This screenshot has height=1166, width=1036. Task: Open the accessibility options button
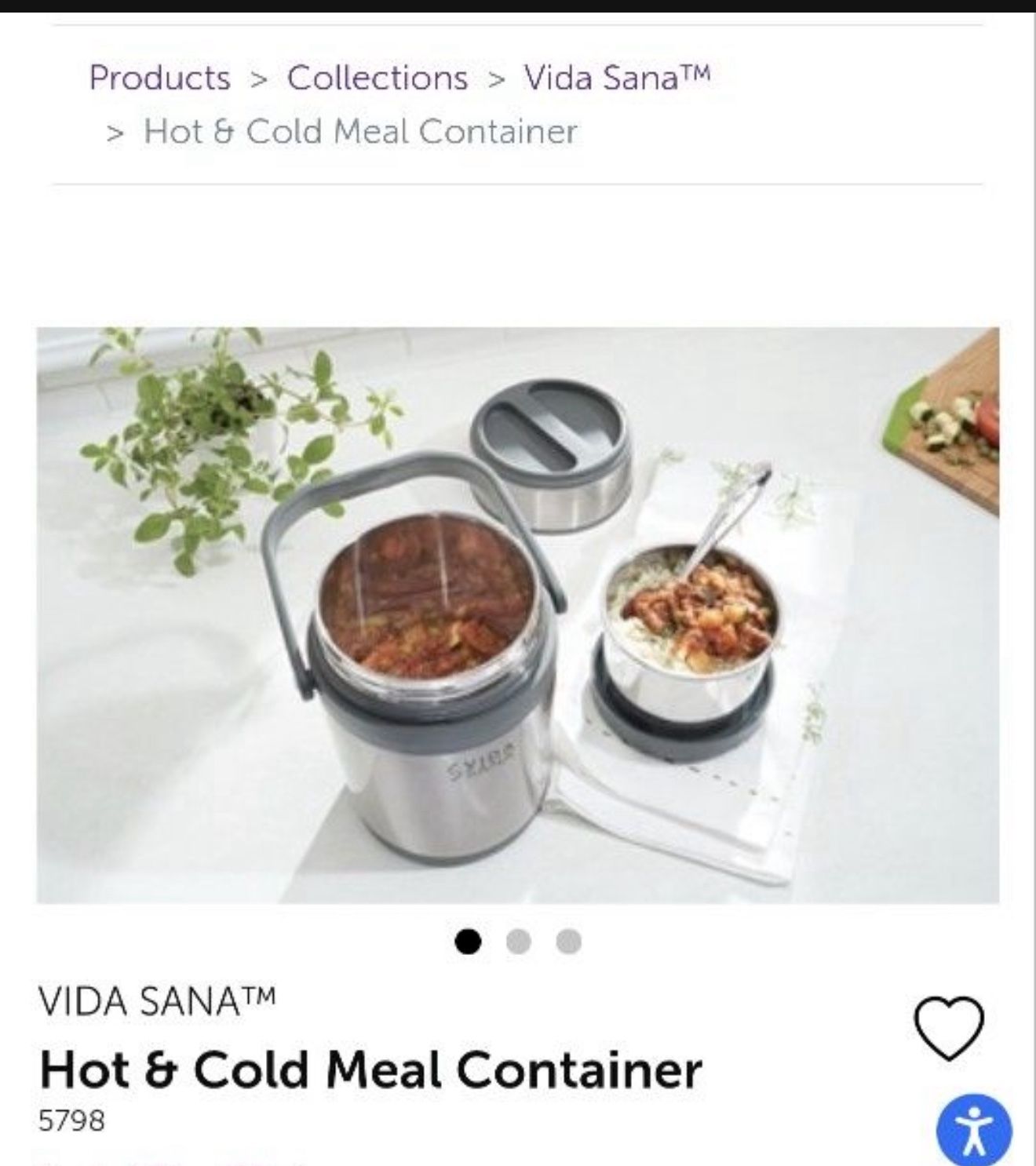(974, 1131)
